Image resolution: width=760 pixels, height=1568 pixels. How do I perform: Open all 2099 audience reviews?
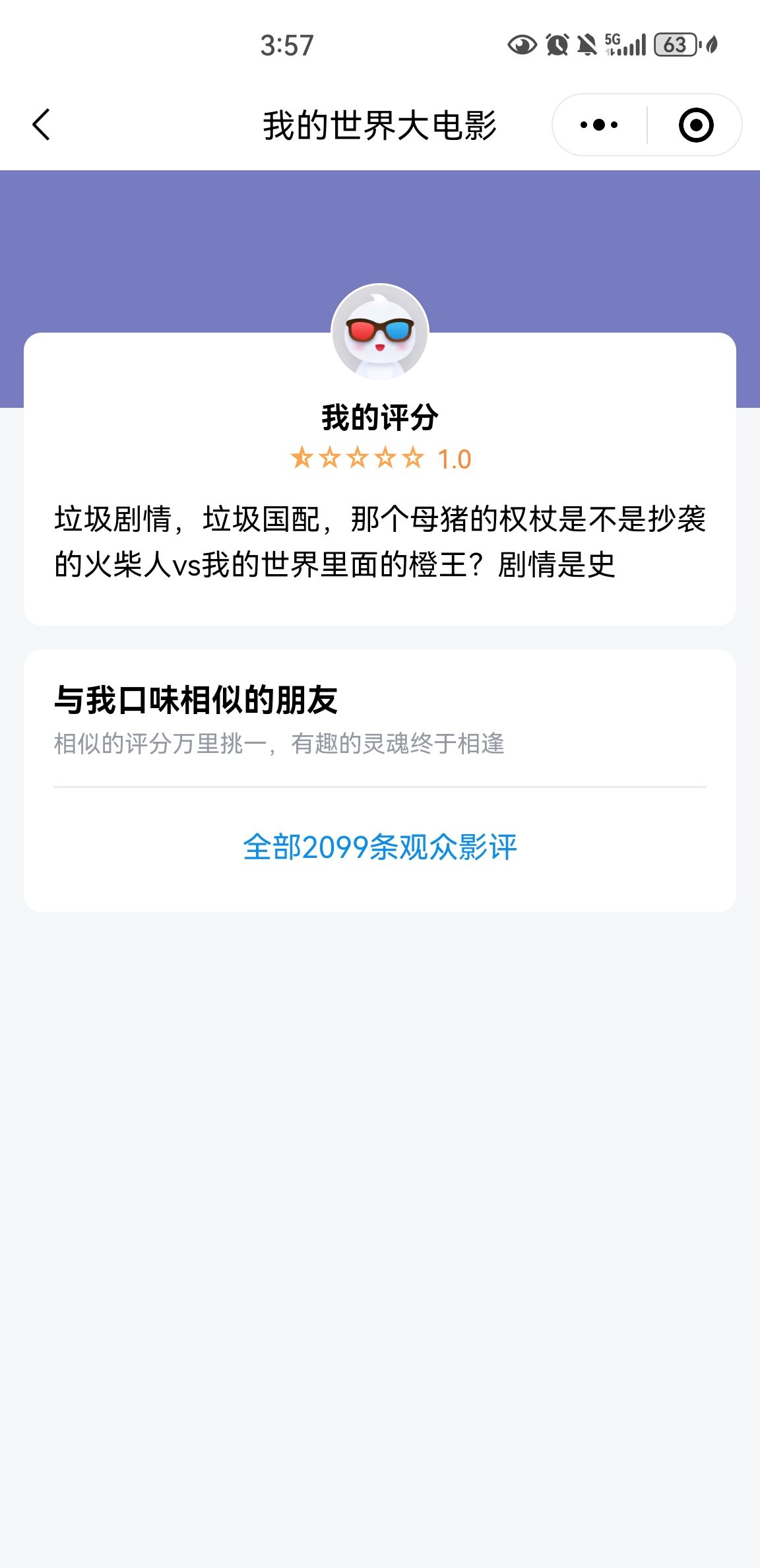380,847
